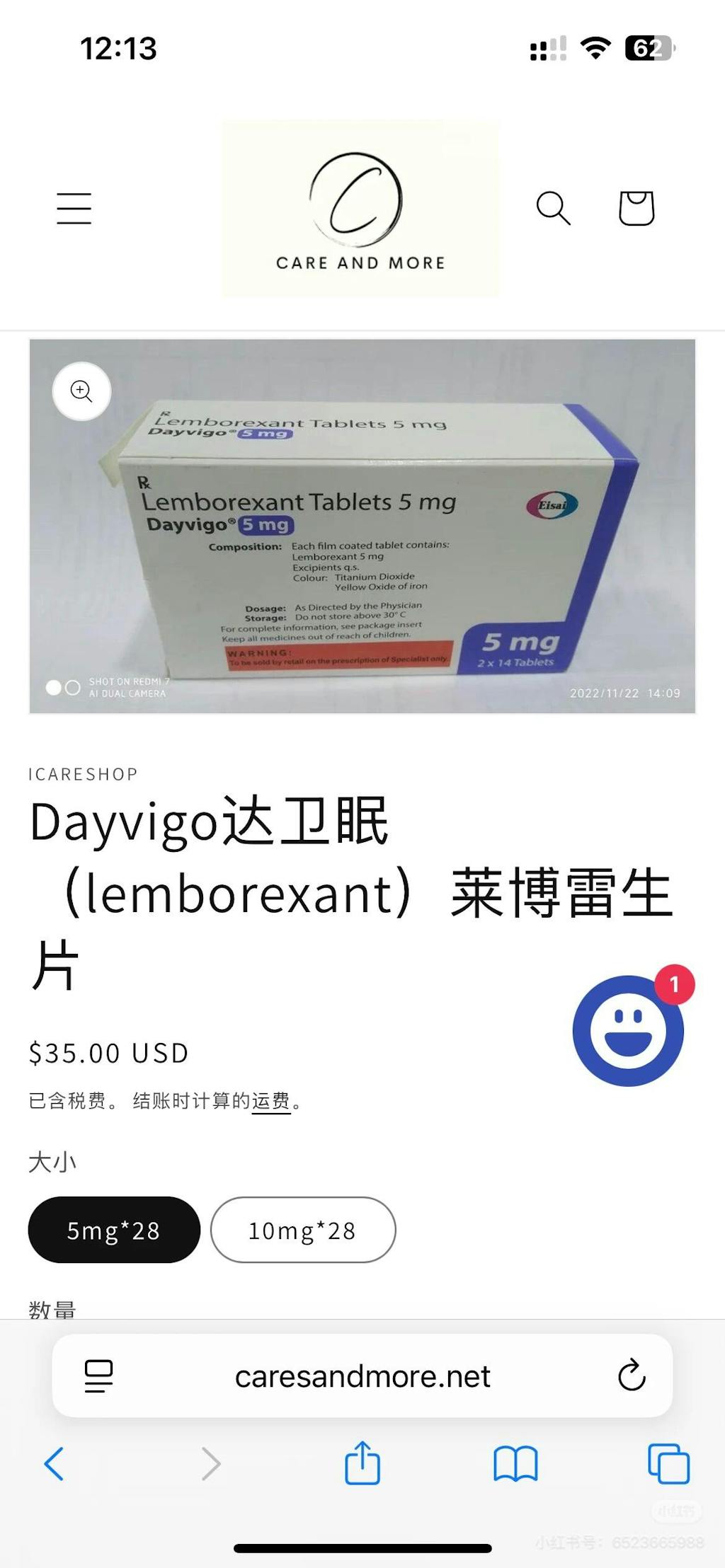Reload the current page

pyautogui.click(x=631, y=1376)
